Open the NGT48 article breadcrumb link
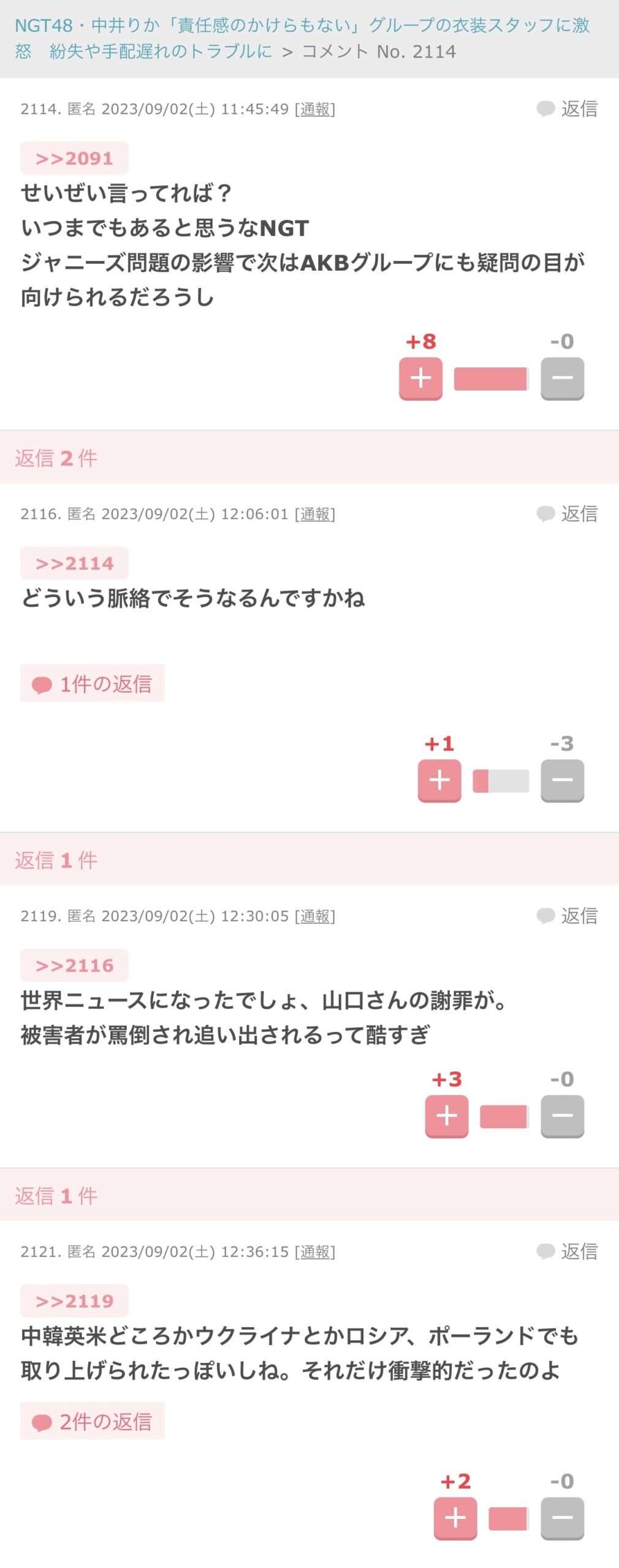Screen dimensions: 619x1568 [x=302, y=26]
